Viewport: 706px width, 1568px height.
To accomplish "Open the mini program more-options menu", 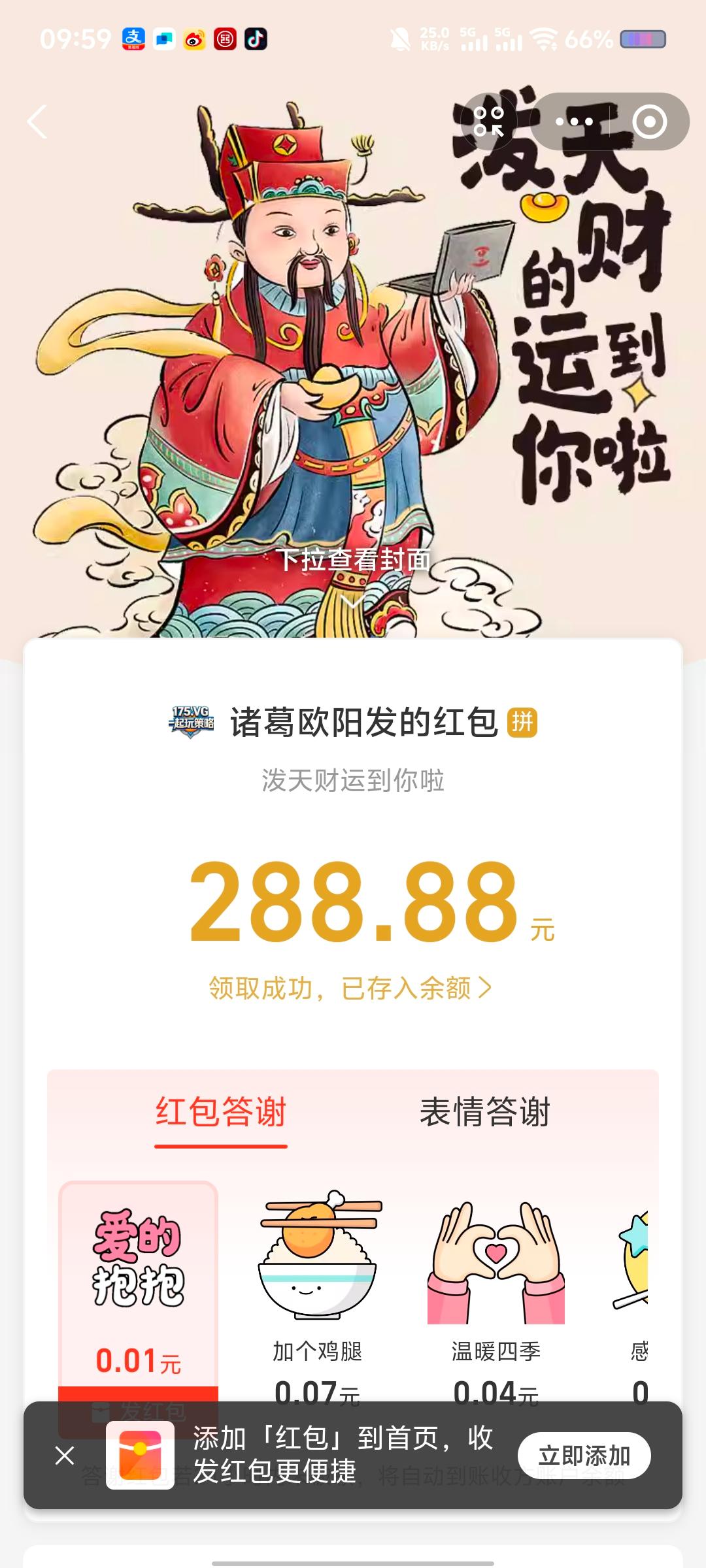I will (574, 122).
